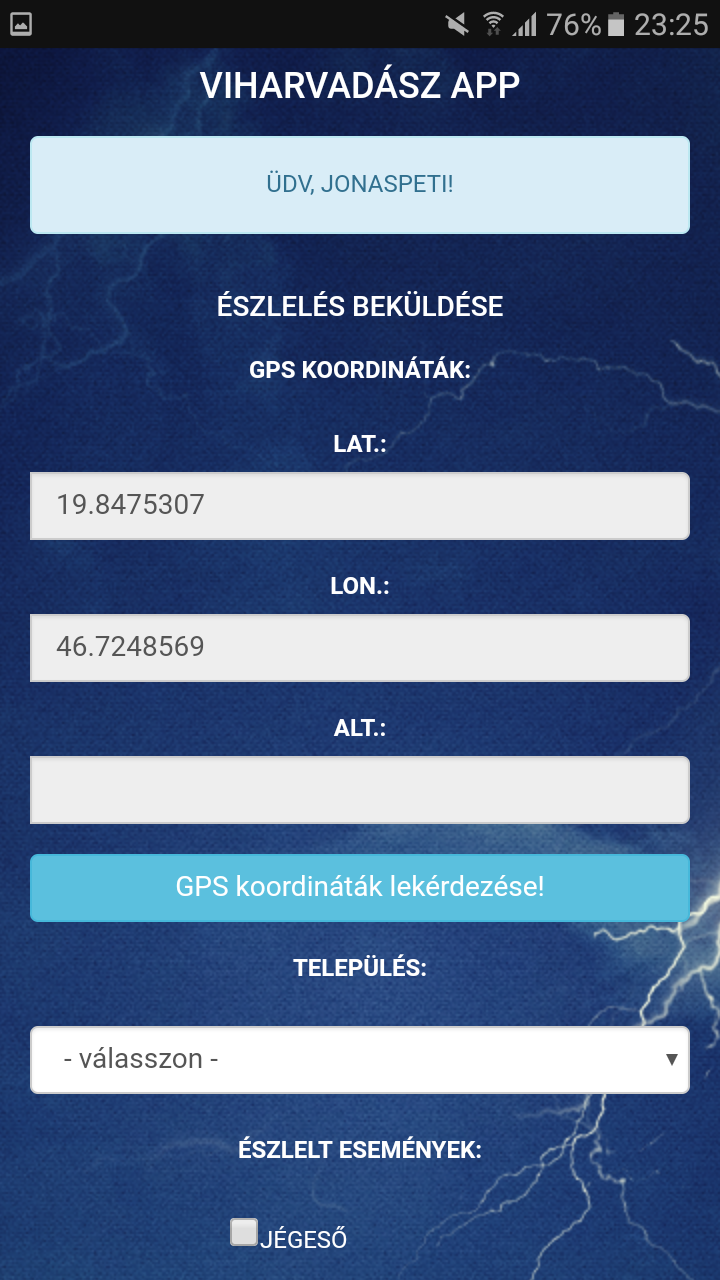The height and width of the screenshot is (1280, 720).
Task: Select the LON. coordinate field
Action: tap(360, 648)
